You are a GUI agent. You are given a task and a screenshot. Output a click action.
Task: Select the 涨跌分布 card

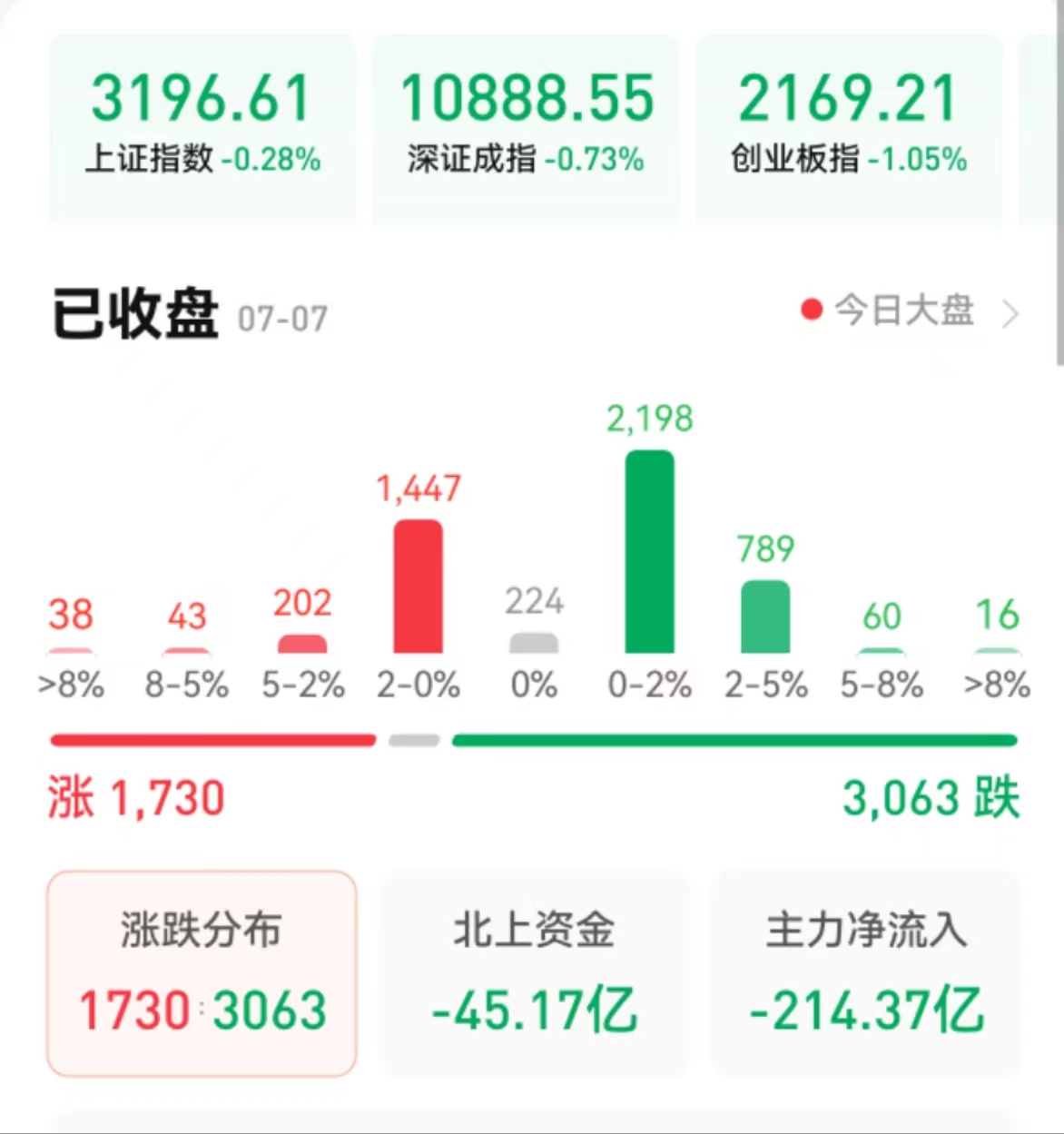point(202,973)
